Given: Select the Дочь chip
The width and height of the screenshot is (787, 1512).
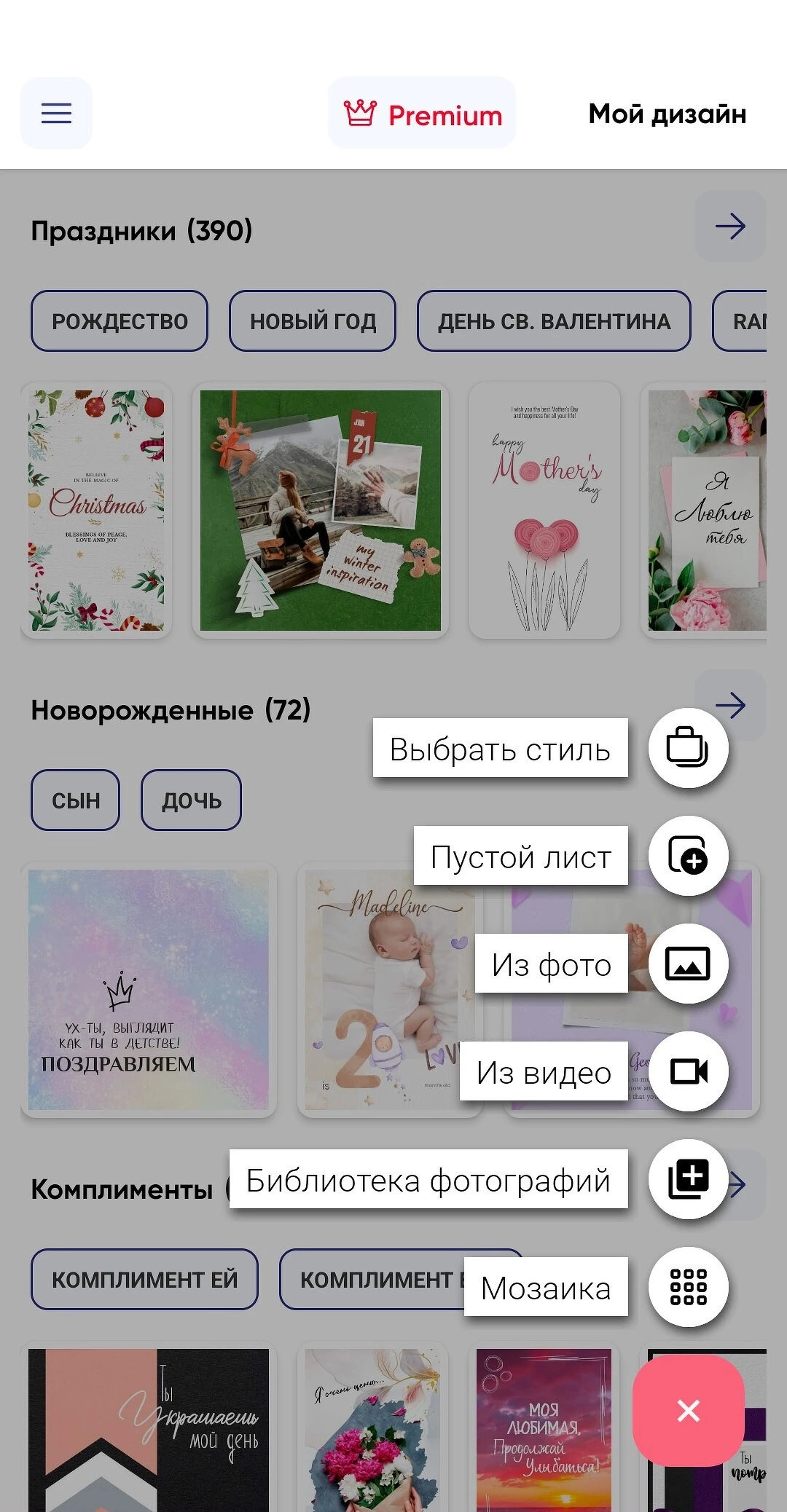Looking at the screenshot, I should [x=191, y=800].
